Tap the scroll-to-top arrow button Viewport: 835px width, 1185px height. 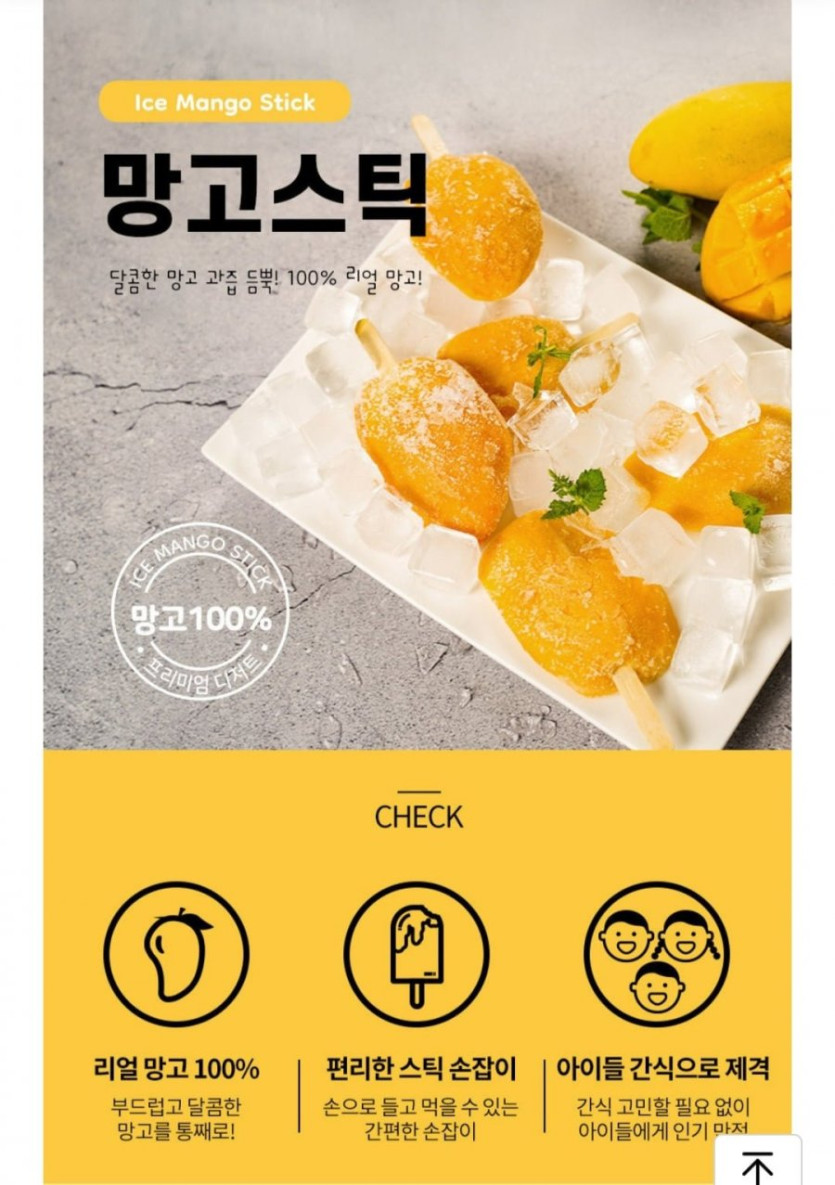coord(757,1163)
